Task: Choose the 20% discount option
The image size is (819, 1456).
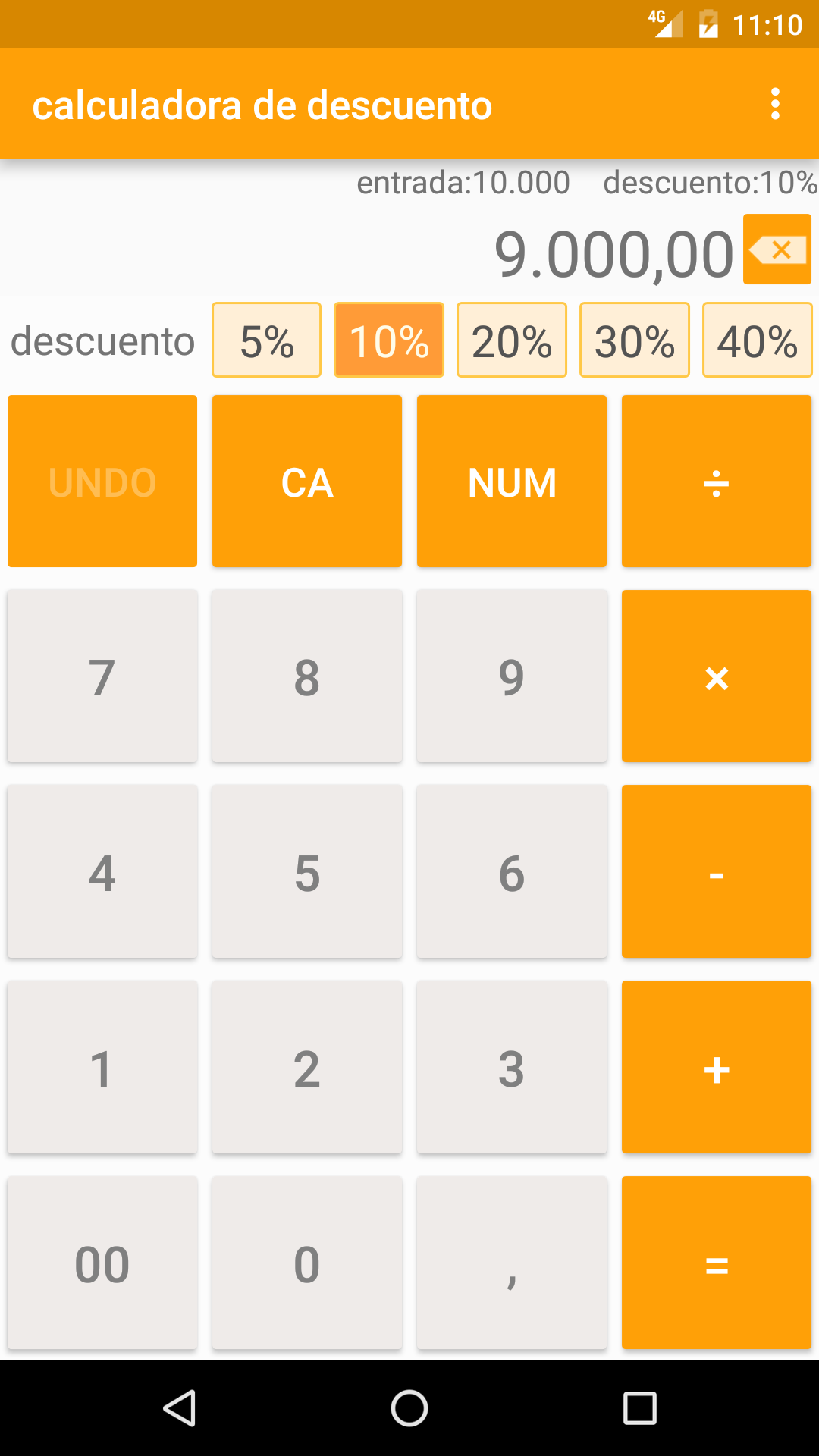Action: pyautogui.click(x=512, y=340)
